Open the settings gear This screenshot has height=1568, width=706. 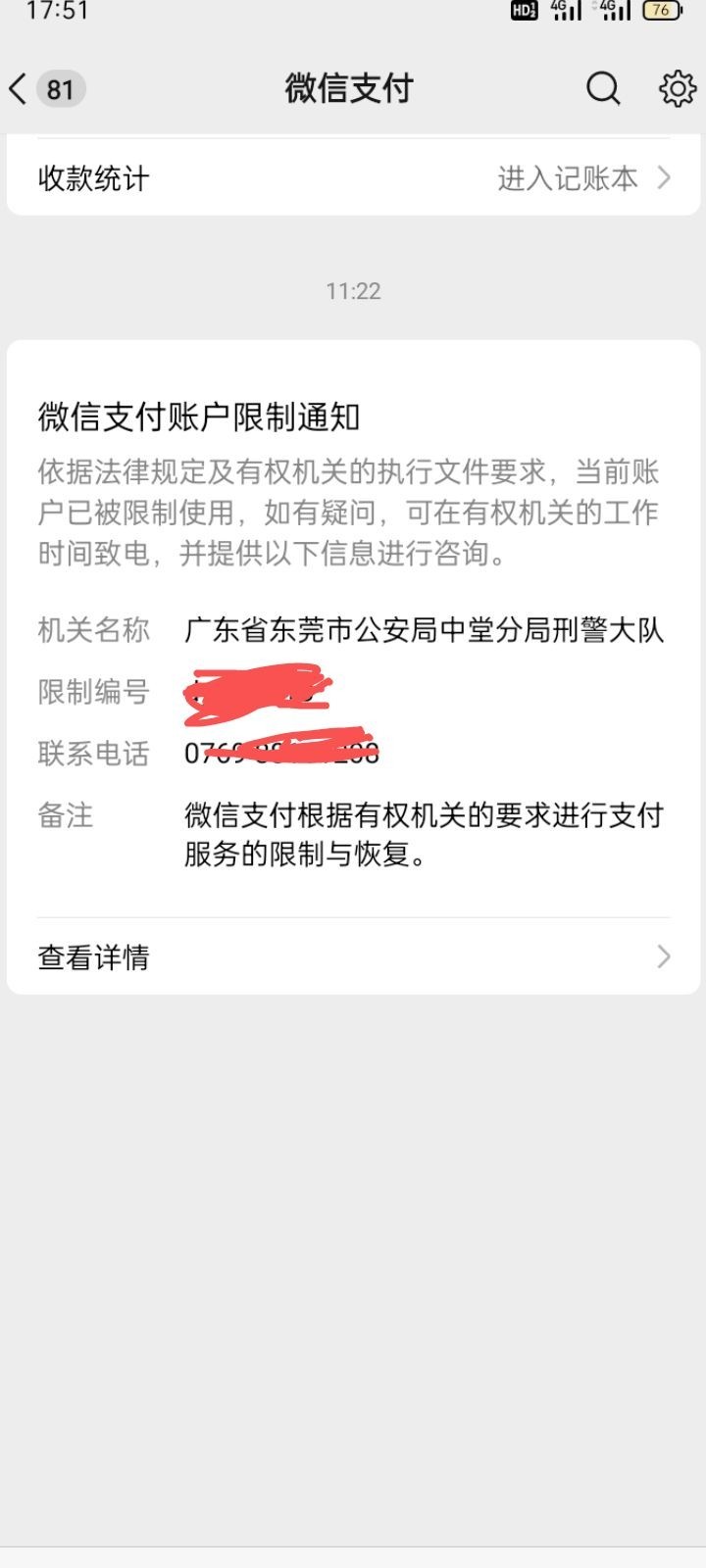coord(677,89)
